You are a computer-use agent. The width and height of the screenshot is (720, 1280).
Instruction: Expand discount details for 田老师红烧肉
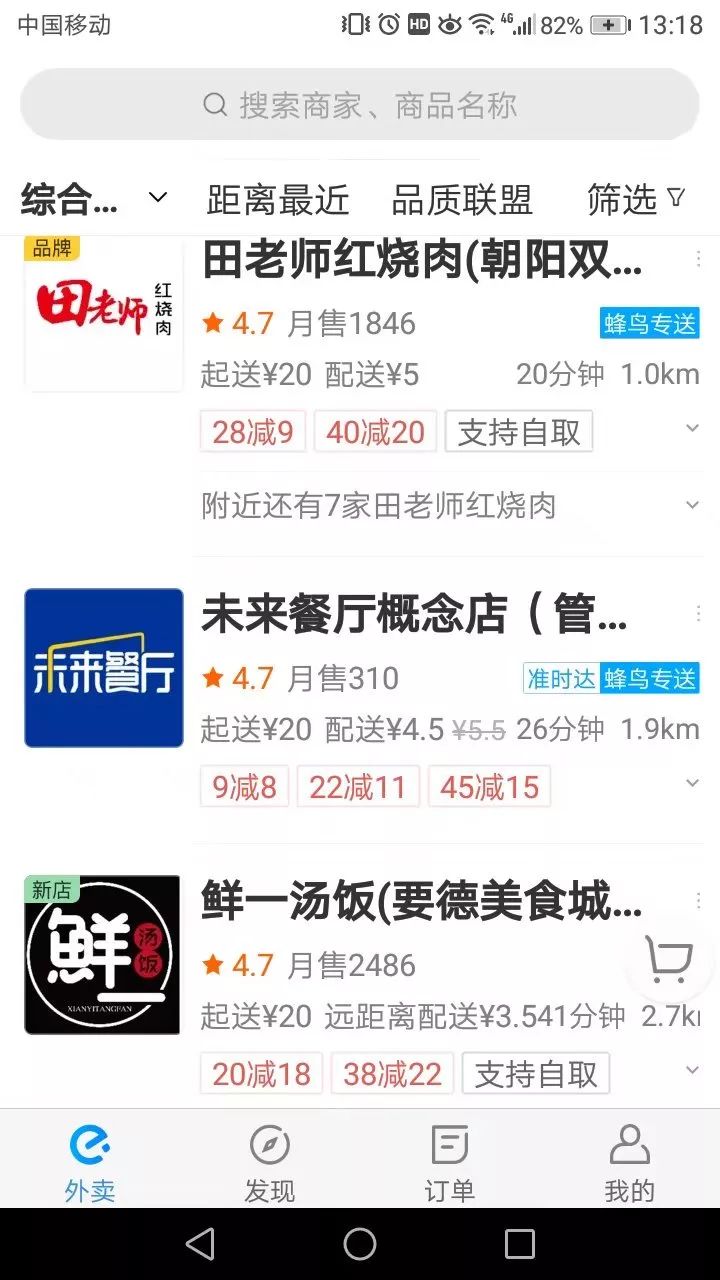[x=693, y=428]
